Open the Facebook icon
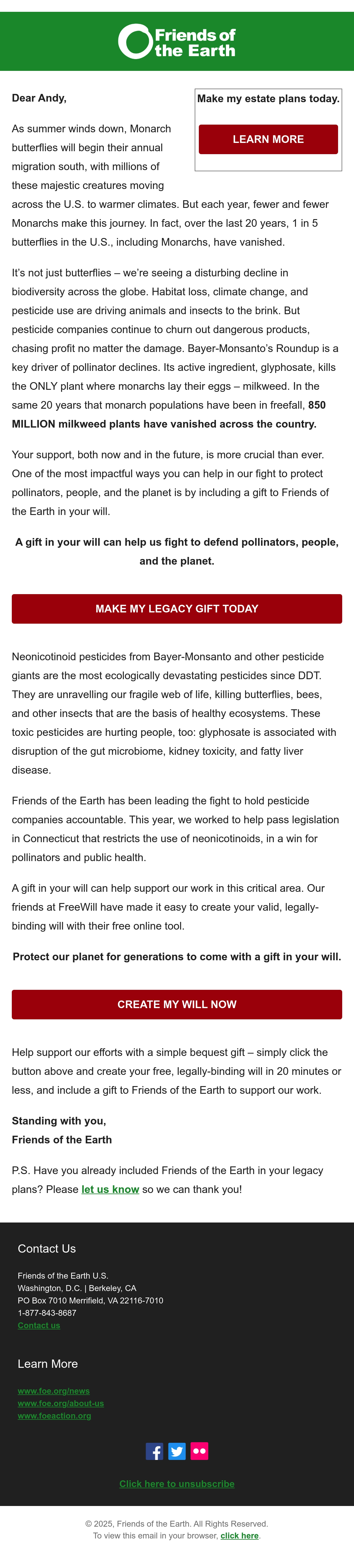This screenshot has width=354, height=1568. (x=155, y=1451)
